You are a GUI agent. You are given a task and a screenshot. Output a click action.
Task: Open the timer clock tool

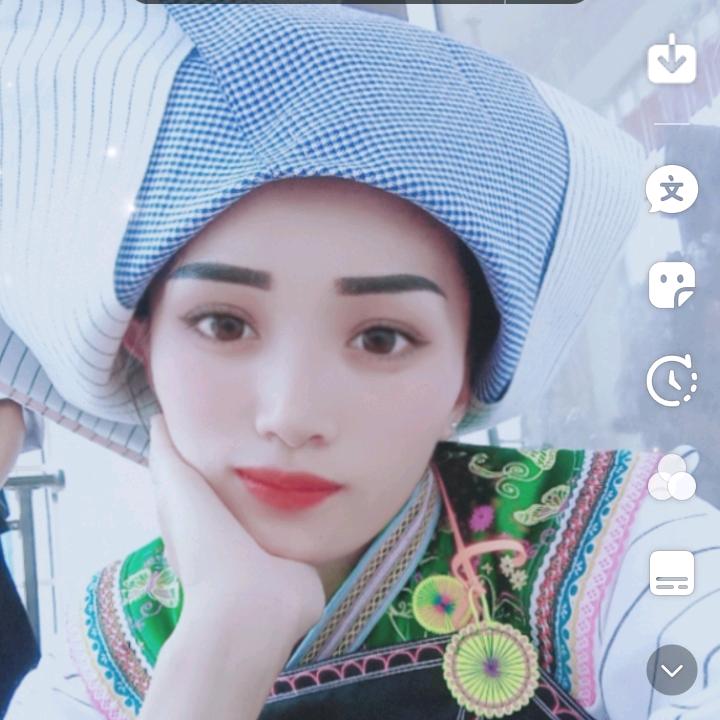point(672,380)
